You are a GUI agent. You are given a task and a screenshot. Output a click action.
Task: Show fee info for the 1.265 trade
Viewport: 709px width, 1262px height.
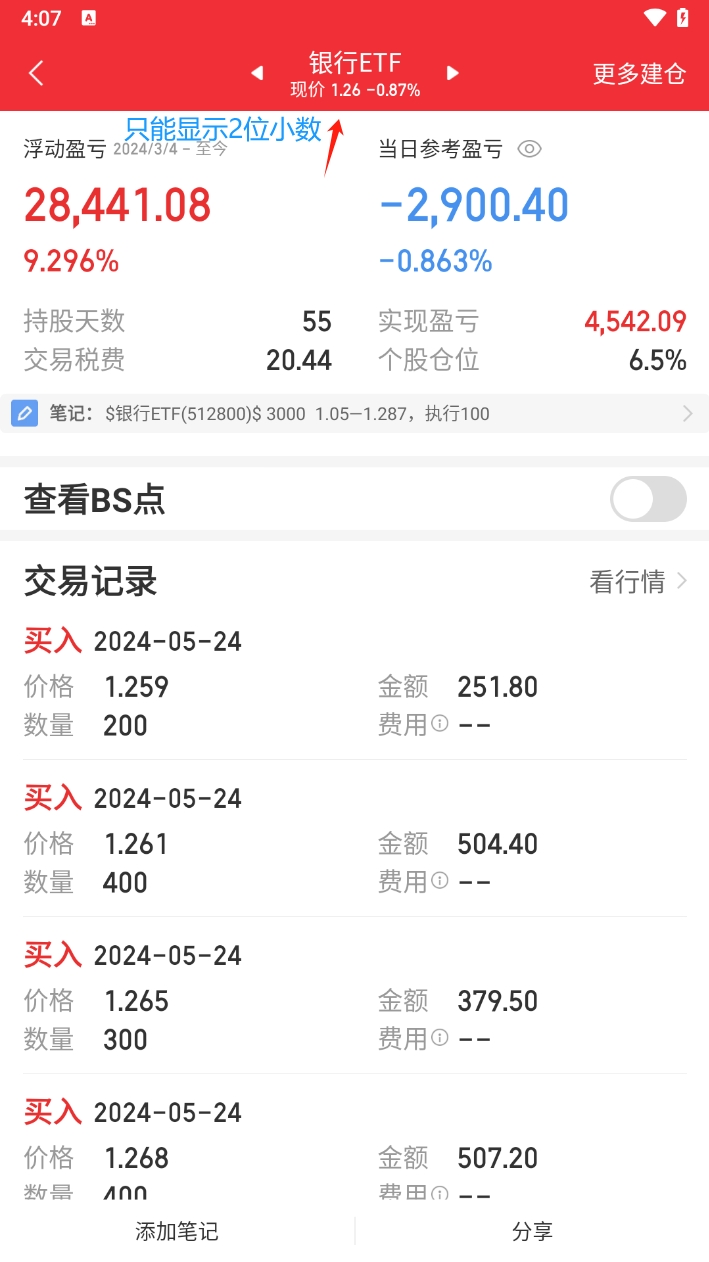440,1038
